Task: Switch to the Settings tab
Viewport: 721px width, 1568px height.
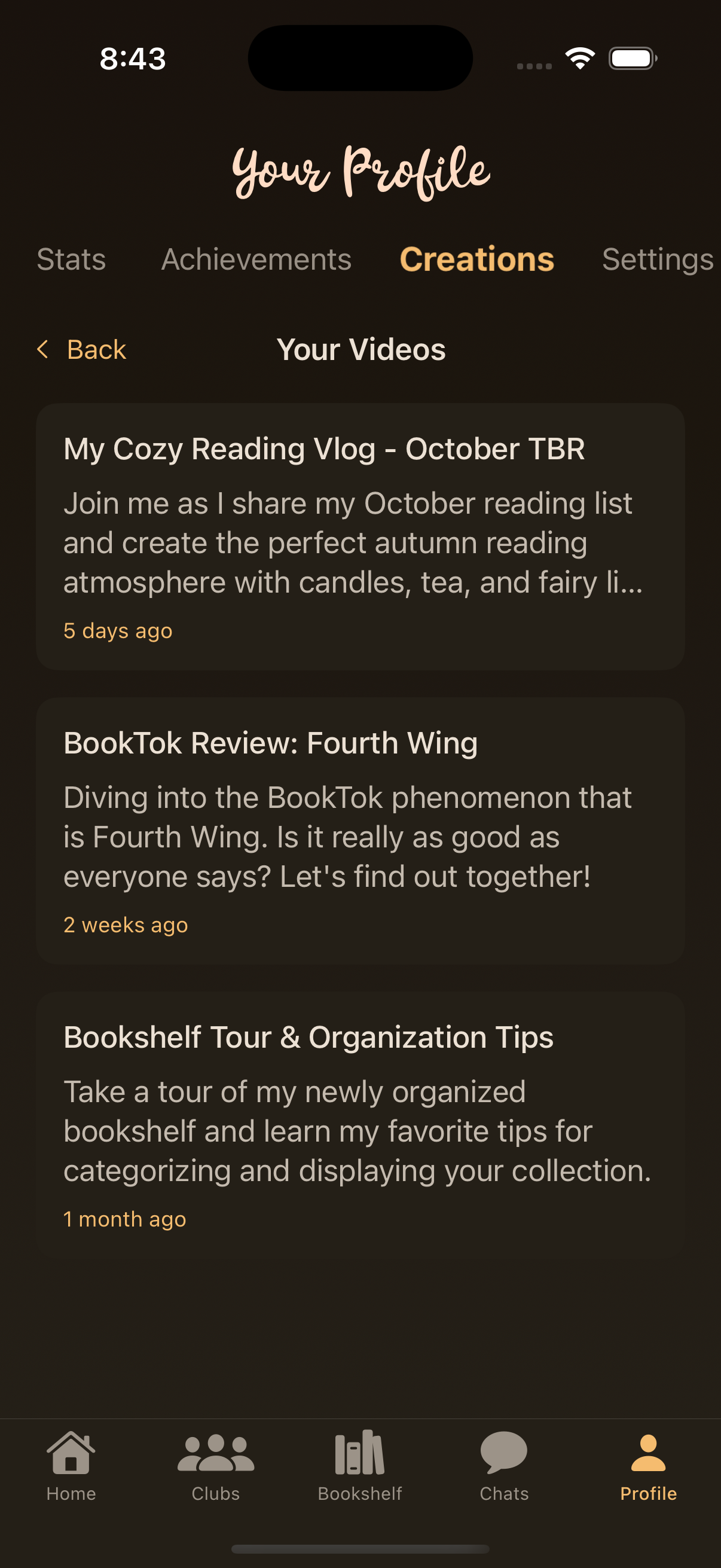Action: tap(656, 260)
